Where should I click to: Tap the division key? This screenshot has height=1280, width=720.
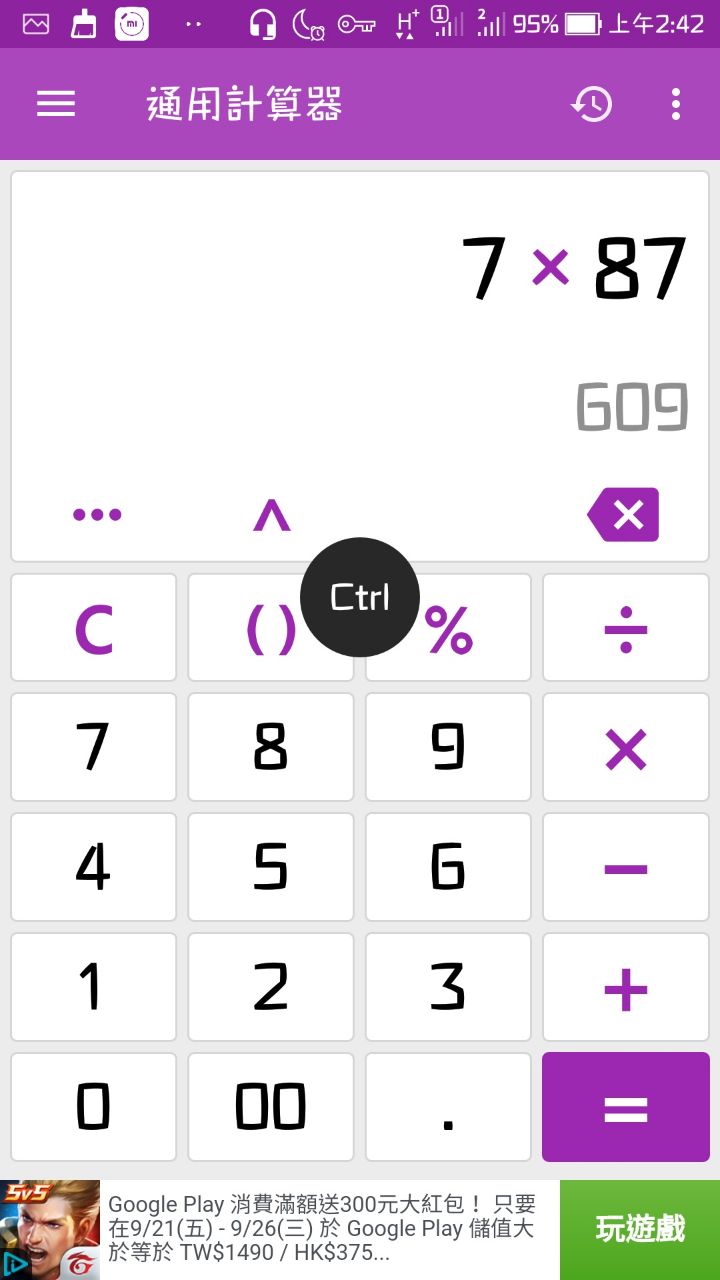(x=626, y=628)
